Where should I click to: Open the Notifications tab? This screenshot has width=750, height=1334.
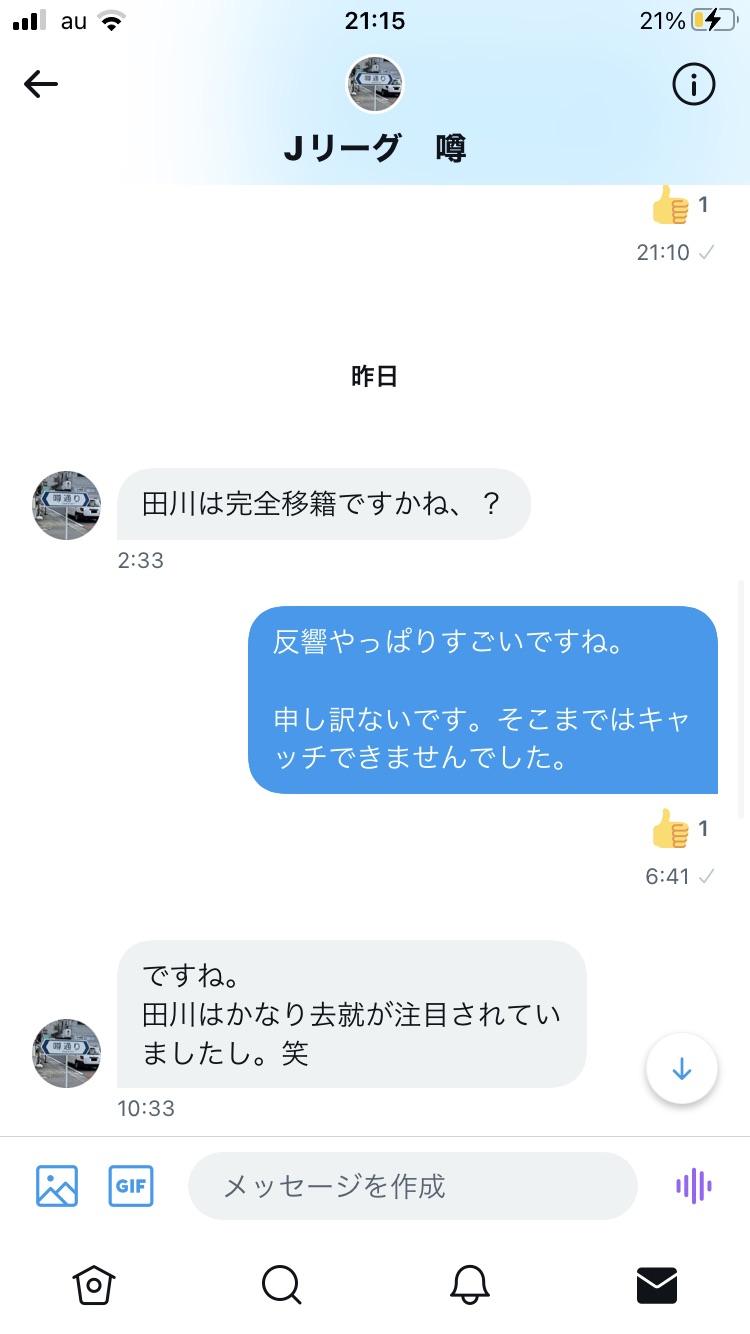(469, 1284)
